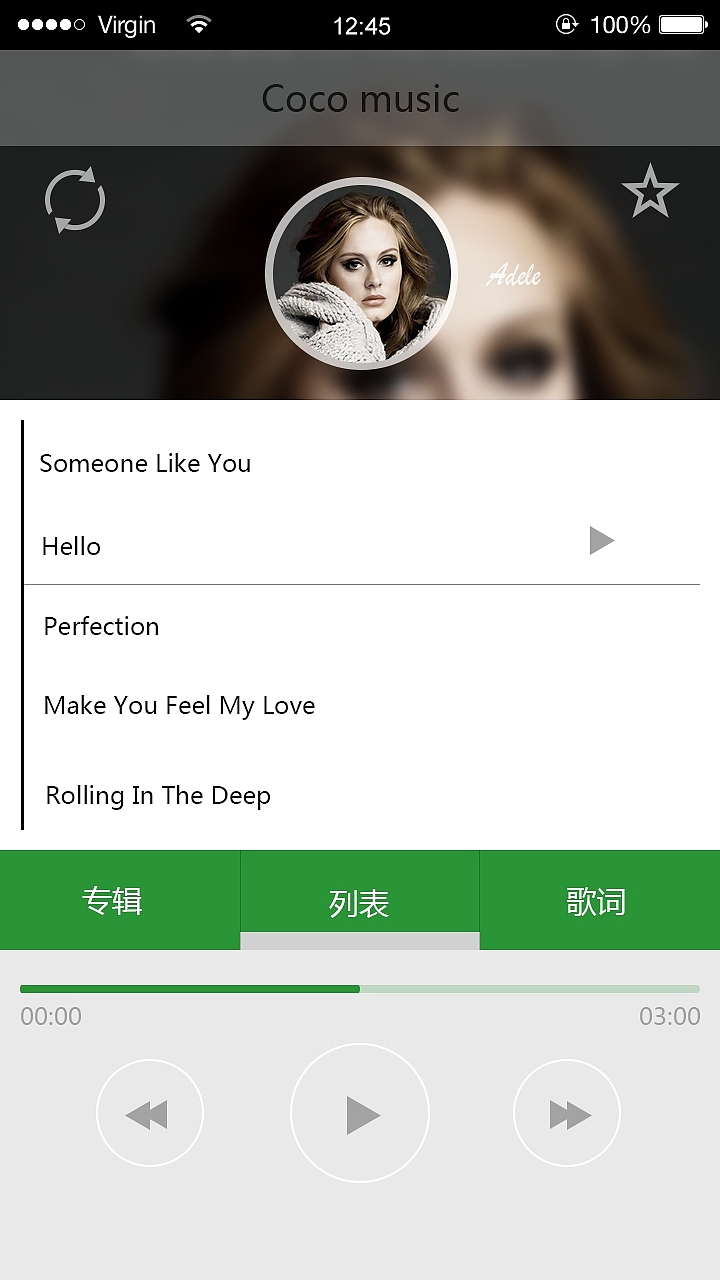The height and width of the screenshot is (1280, 720).
Task: Switch to the 专辑 (album) tab
Action: click(x=120, y=899)
